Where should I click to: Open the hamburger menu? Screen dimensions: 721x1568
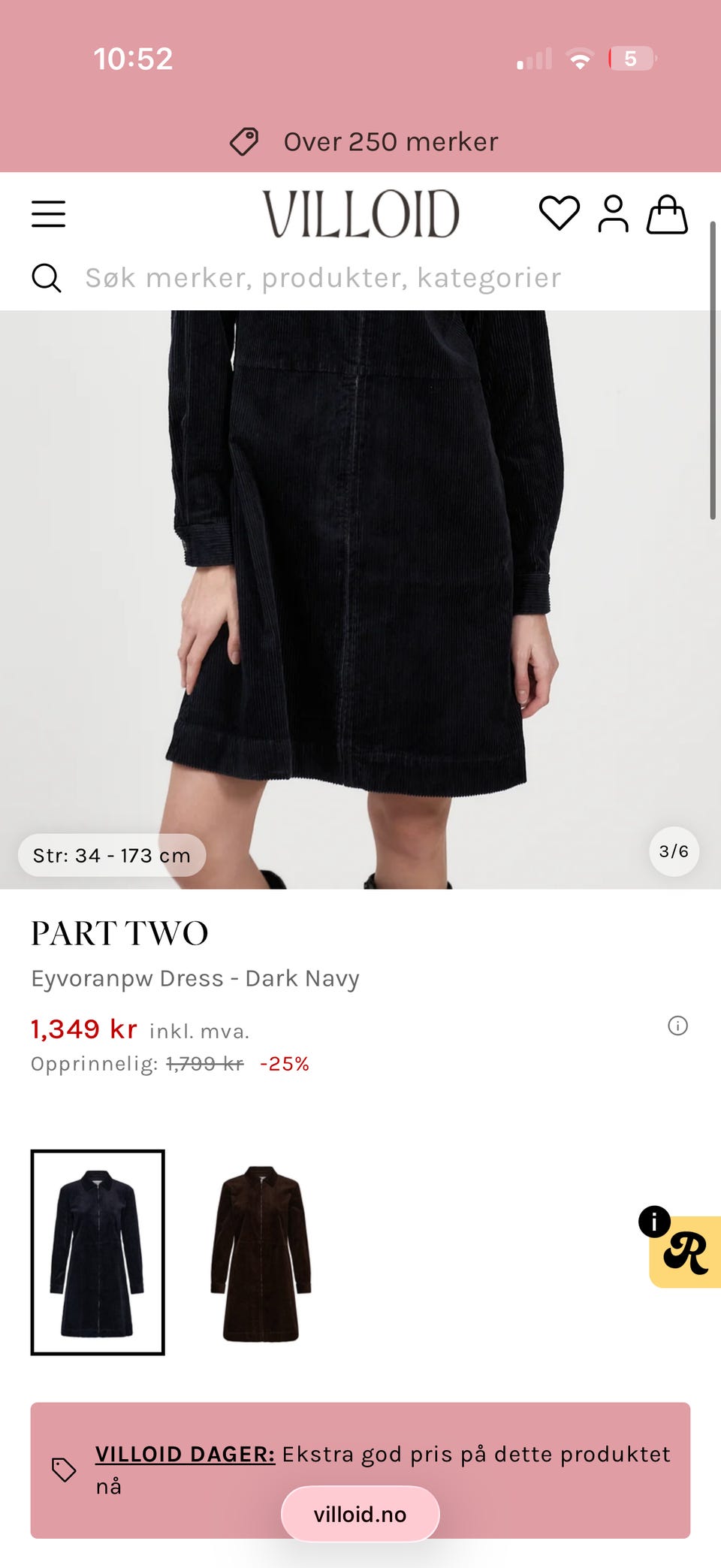(49, 214)
